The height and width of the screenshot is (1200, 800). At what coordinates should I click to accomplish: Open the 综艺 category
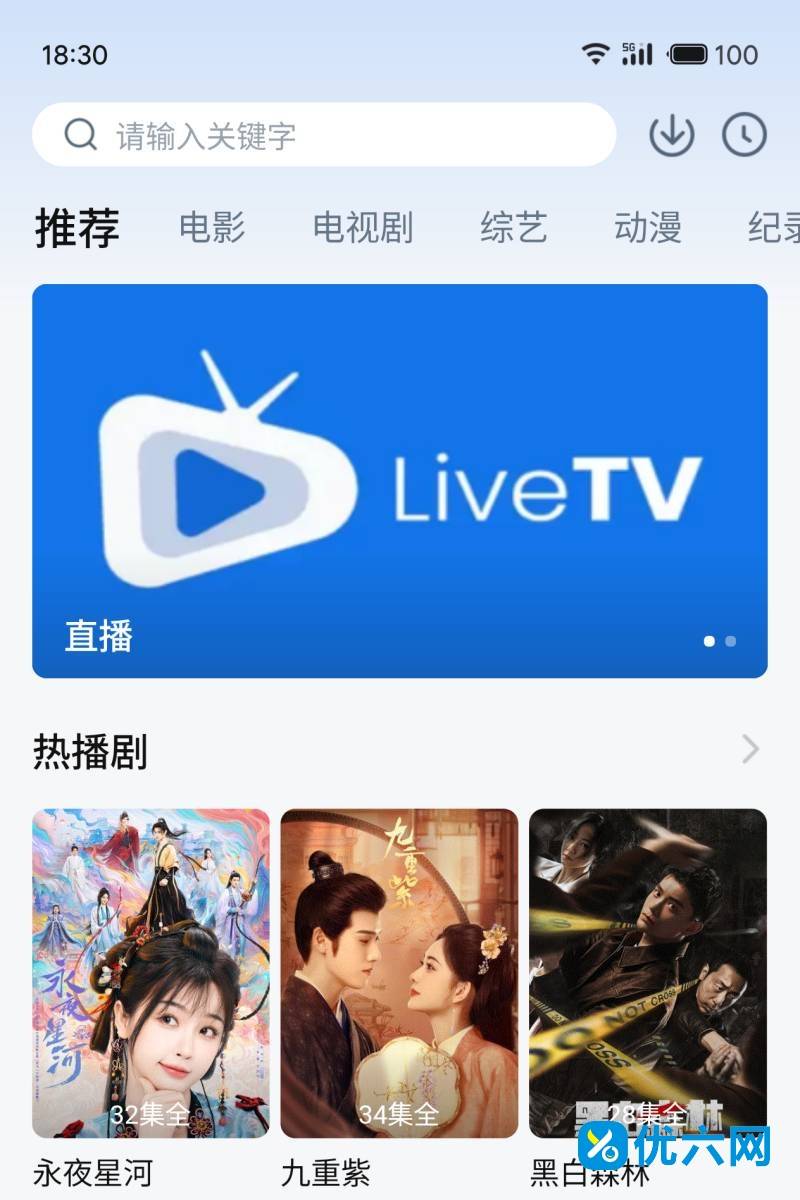513,227
